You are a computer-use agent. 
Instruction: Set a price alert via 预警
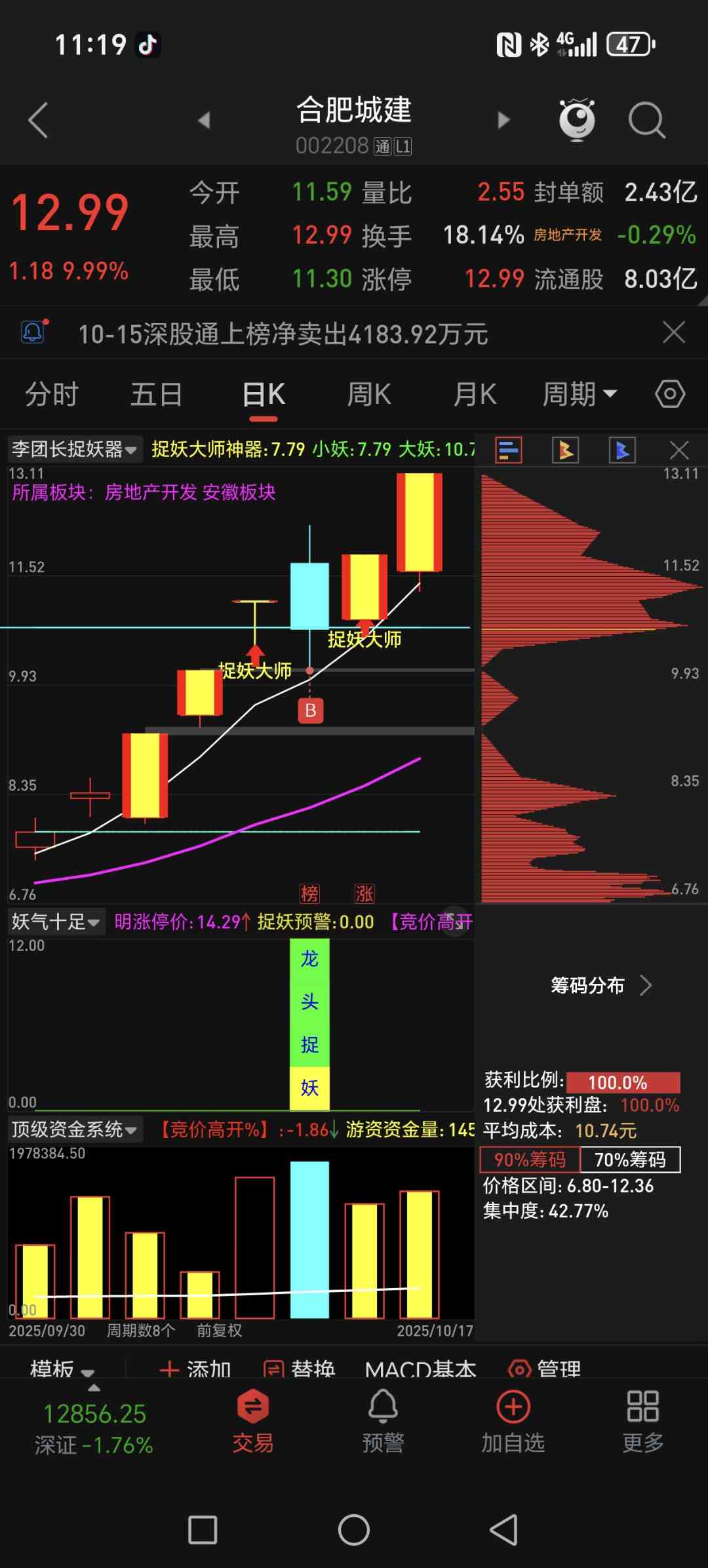pos(383,1421)
